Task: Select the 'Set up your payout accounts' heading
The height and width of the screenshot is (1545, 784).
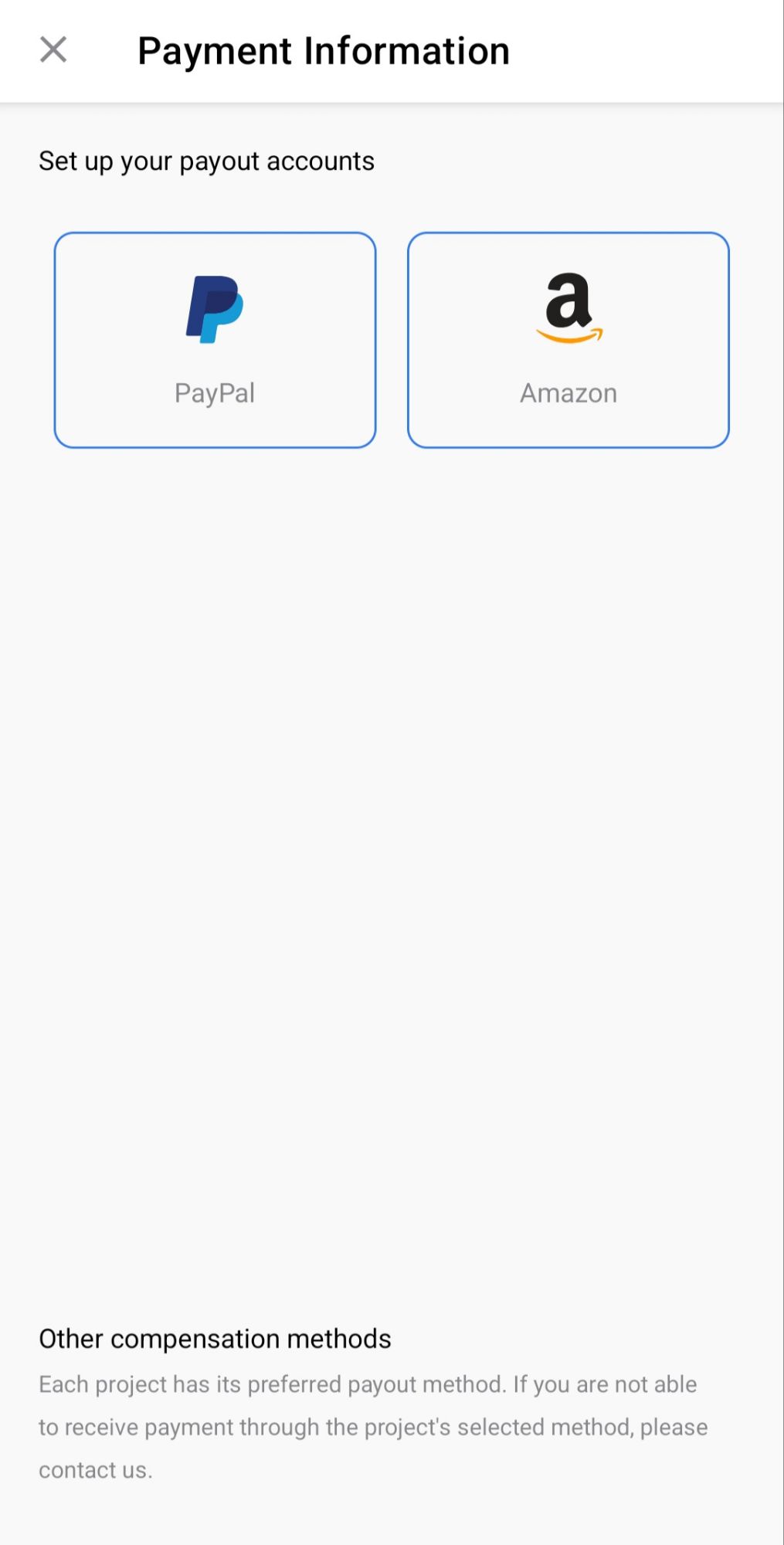Action: [x=207, y=161]
